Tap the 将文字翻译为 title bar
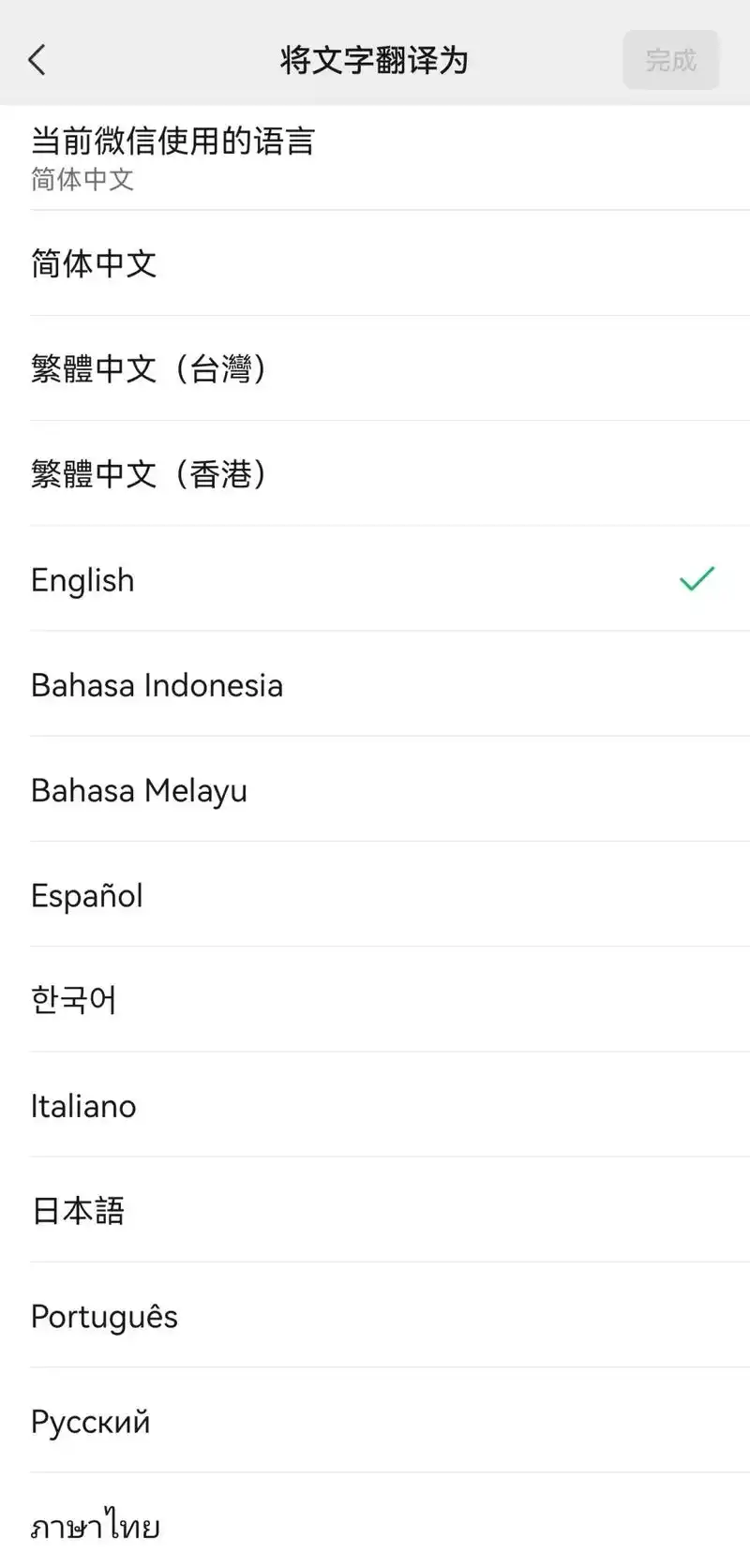This screenshot has height=1568, width=750. (375, 59)
